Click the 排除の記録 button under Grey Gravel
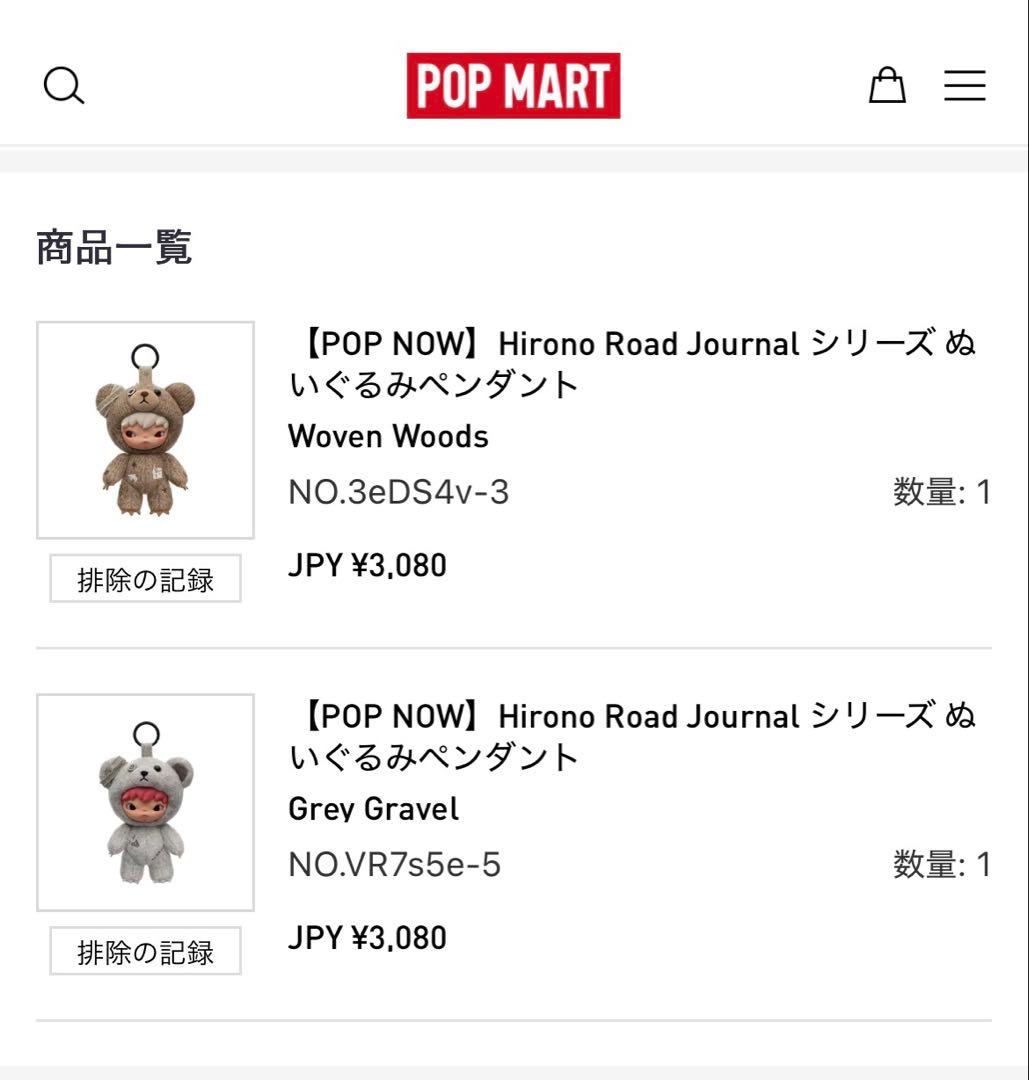This screenshot has width=1029, height=1080. click(x=145, y=952)
